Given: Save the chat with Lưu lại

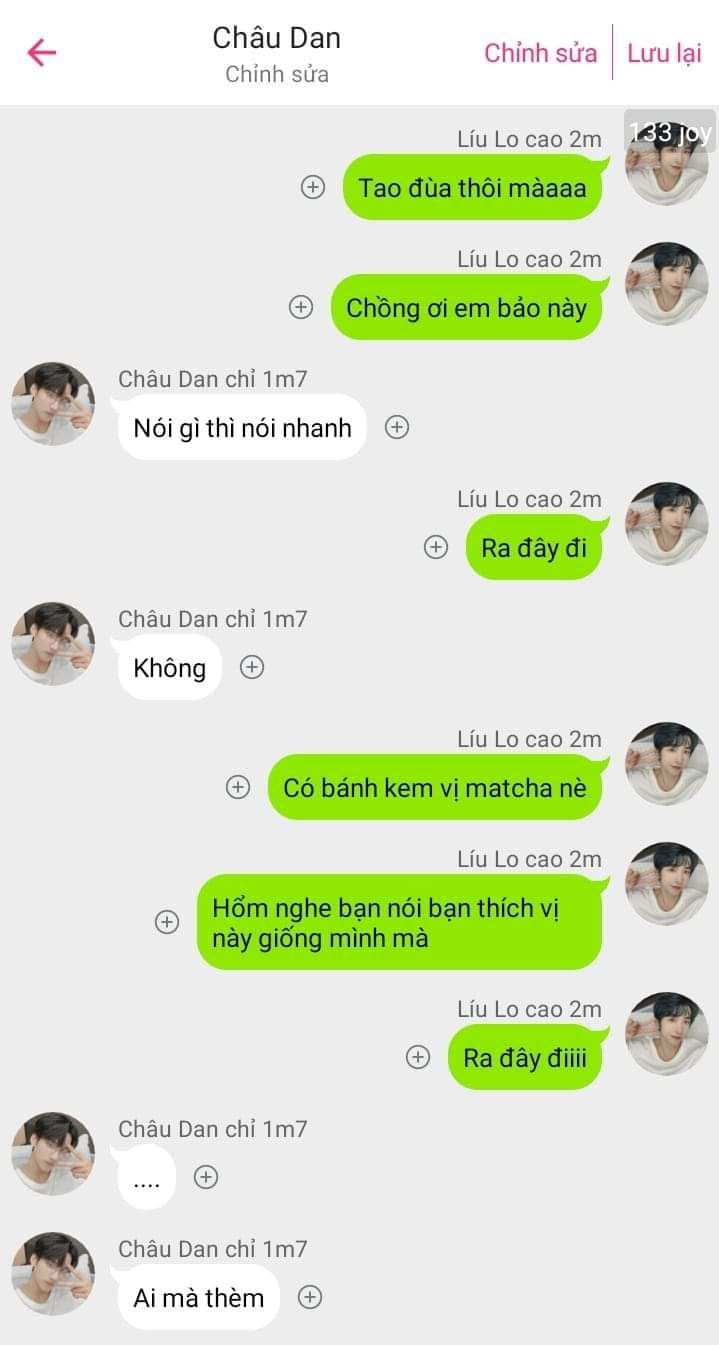Looking at the screenshot, I should pos(664,53).
